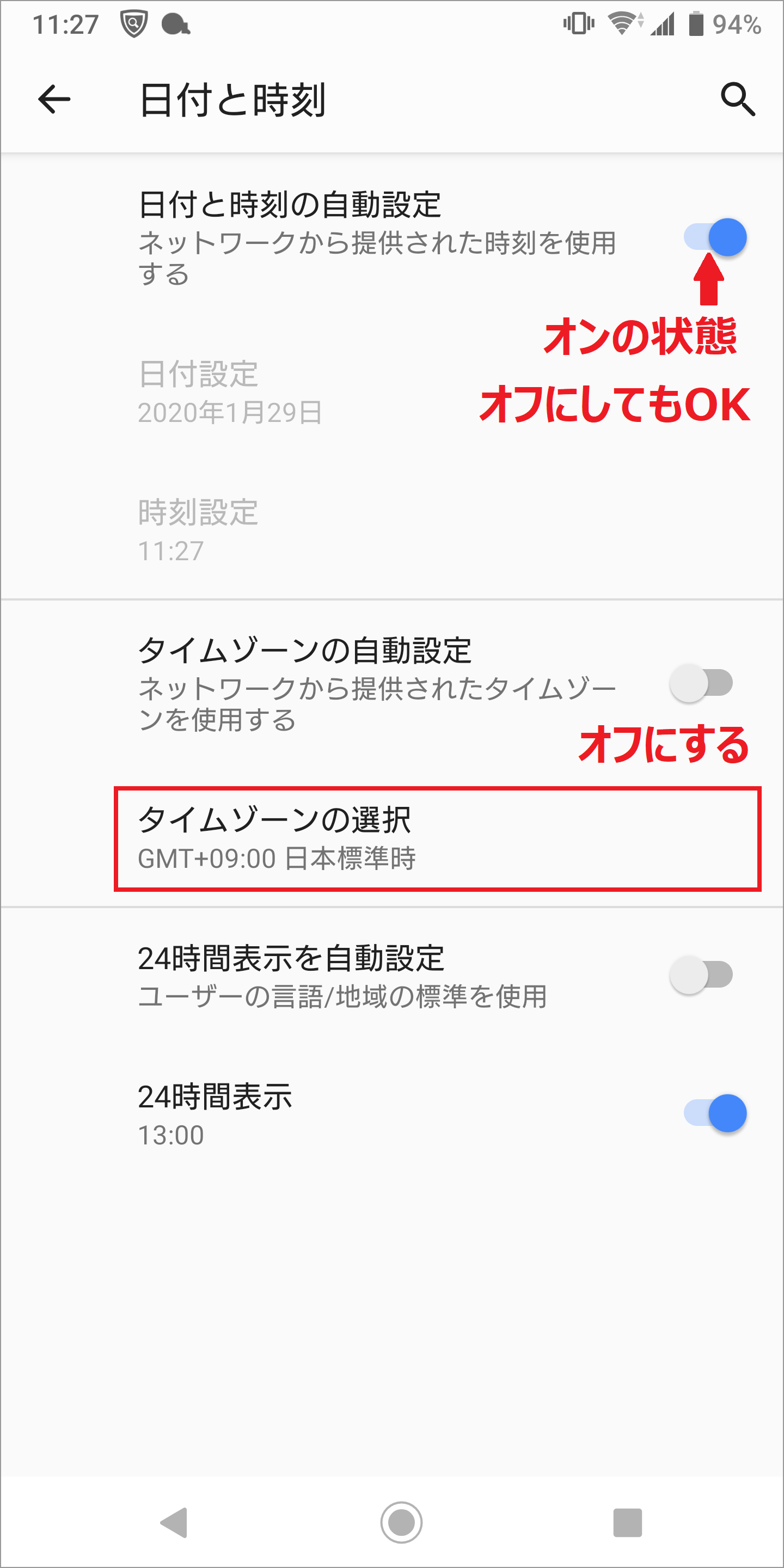
Task: Turn off the 24時間表示 switch
Action: pyautogui.click(x=715, y=1113)
